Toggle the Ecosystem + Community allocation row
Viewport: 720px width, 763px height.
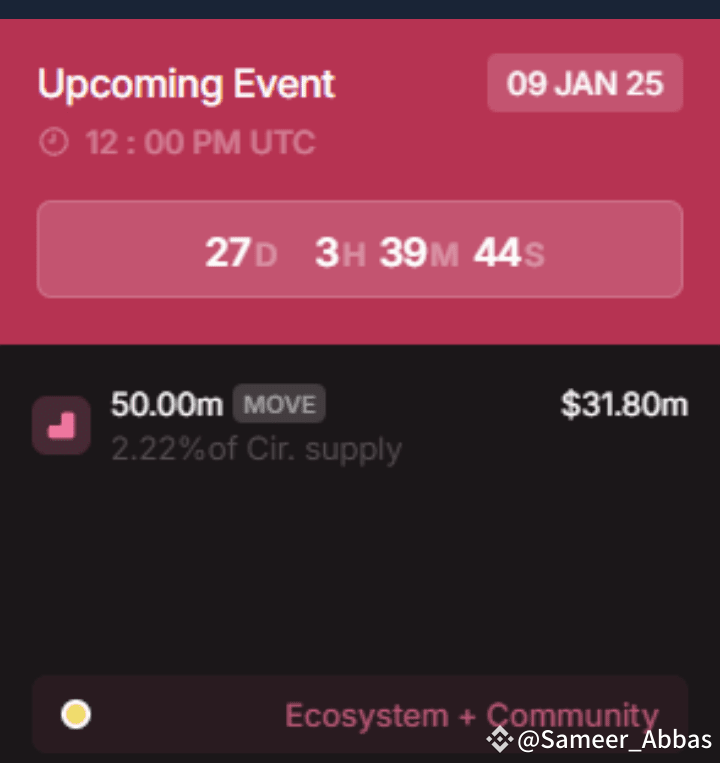tap(360, 715)
